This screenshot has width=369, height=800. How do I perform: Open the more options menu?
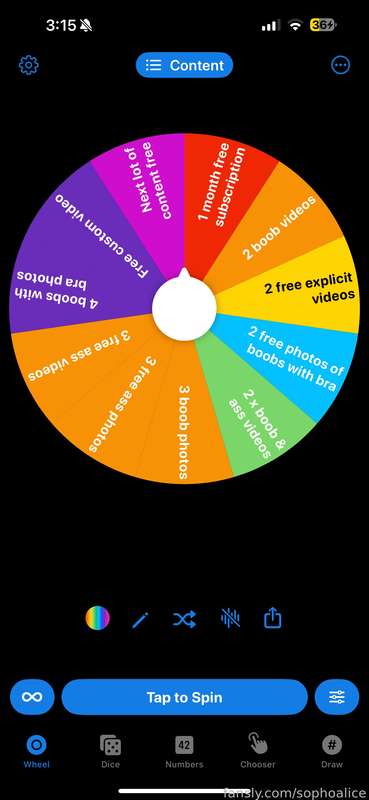[340, 65]
